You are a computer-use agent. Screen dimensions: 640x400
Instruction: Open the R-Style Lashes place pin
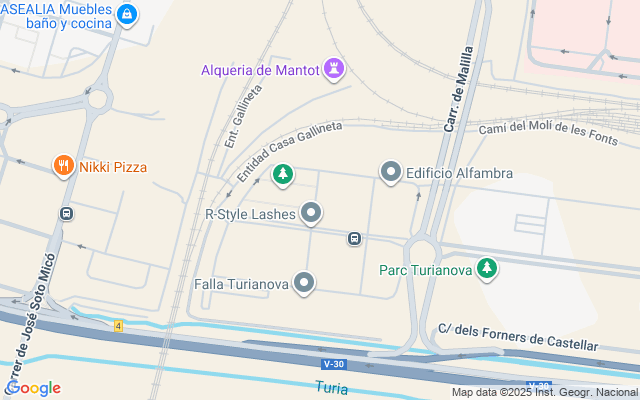pos(312,213)
